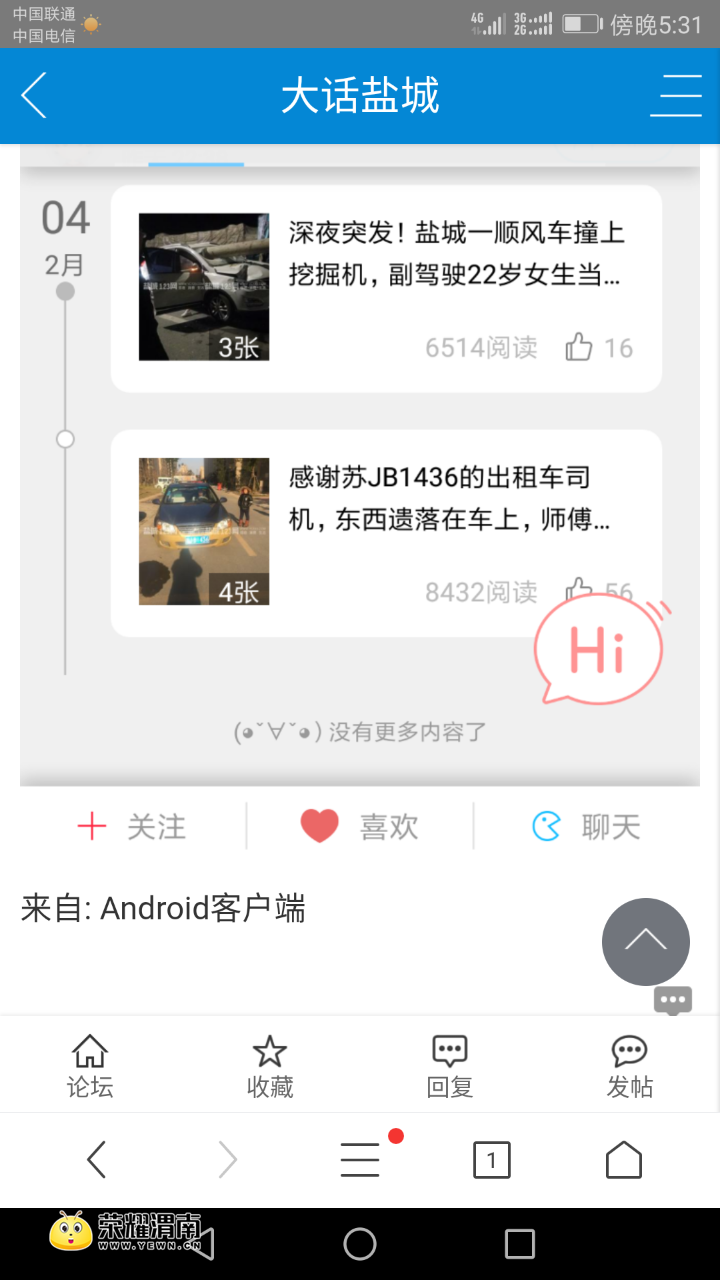Follow this user with 关注
Viewport: 720px width, 1280px height.
click(132, 827)
